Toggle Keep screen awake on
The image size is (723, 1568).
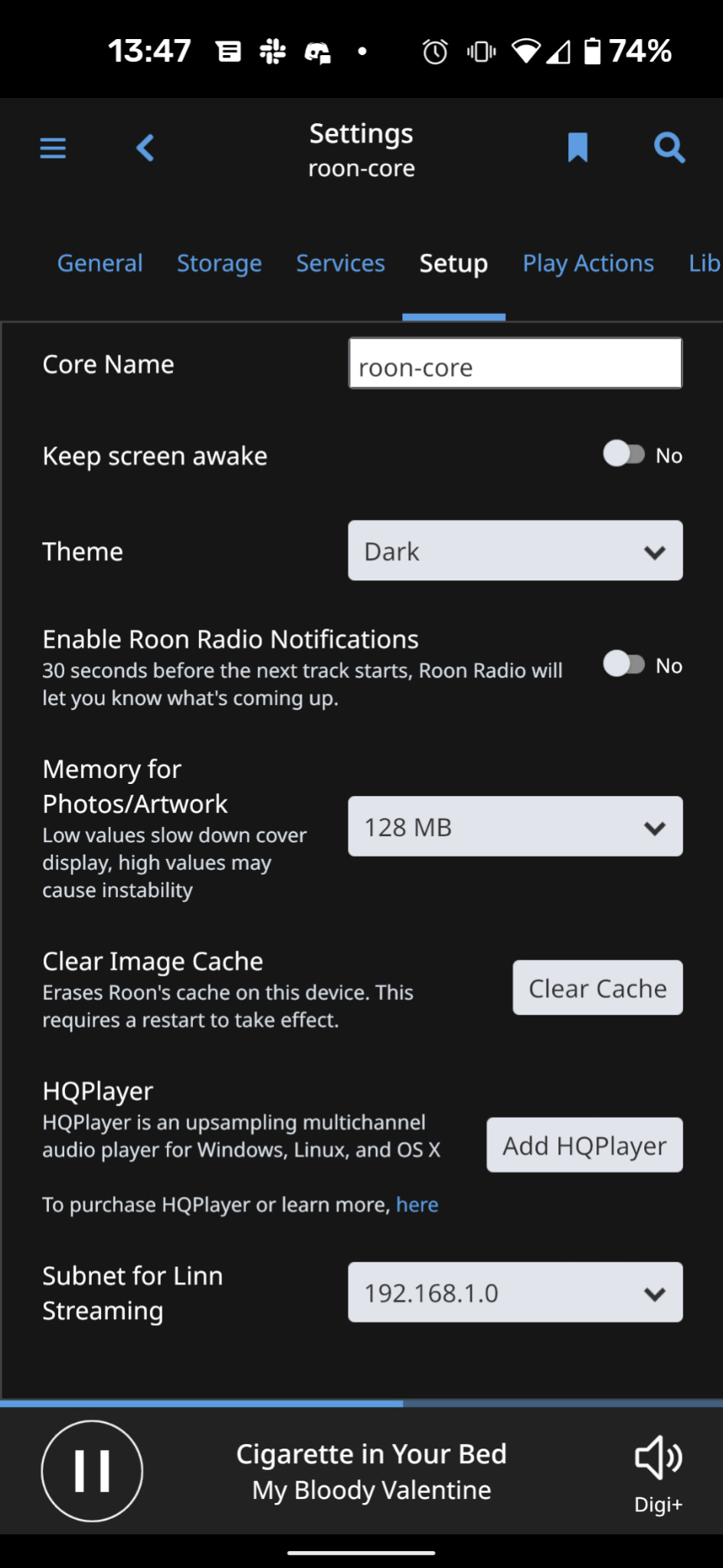click(x=624, y=454)
